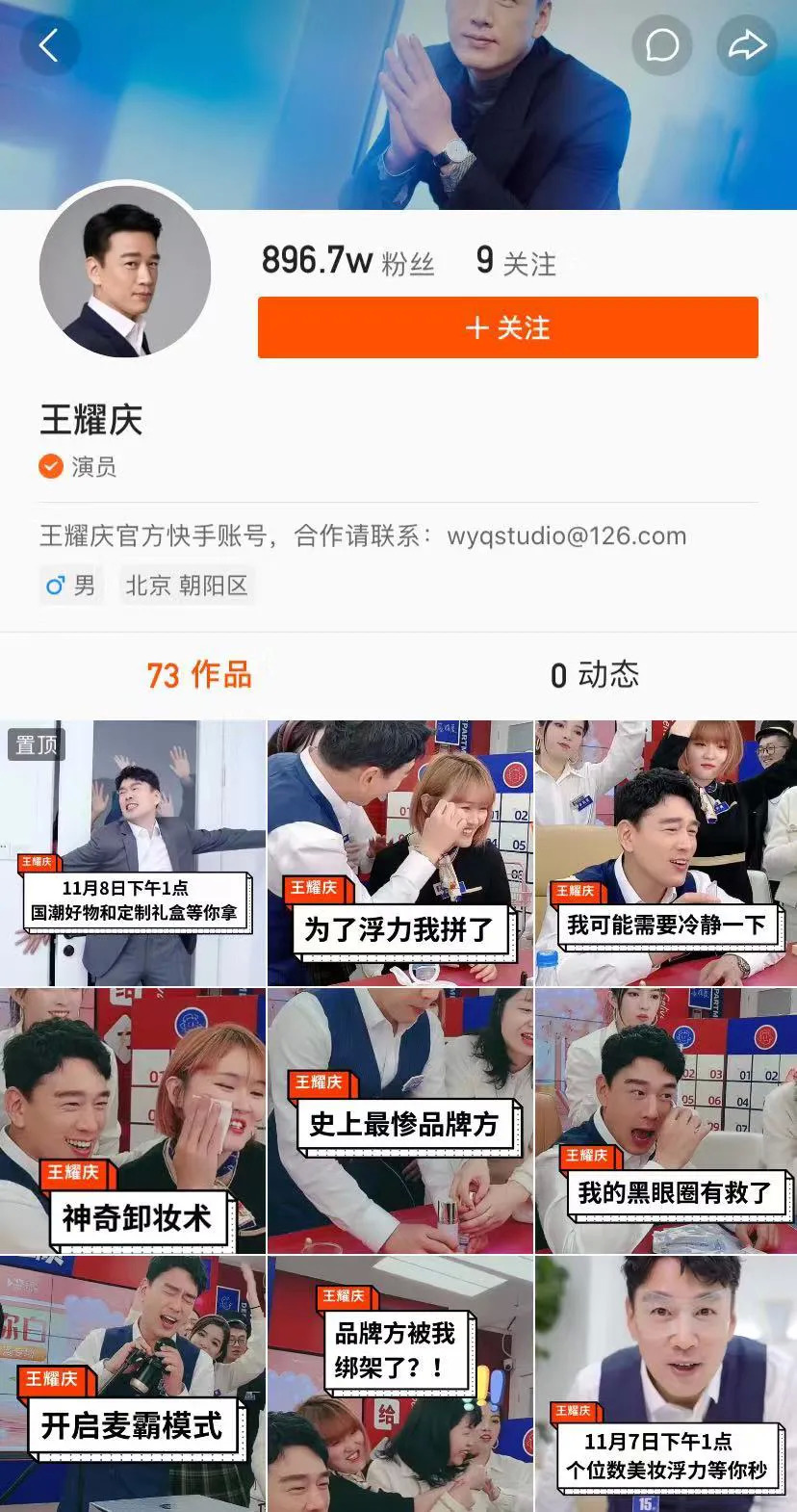Open the video 我可能需要冷静一下
Screen dimensions: 797x1512
click(666, 853)
